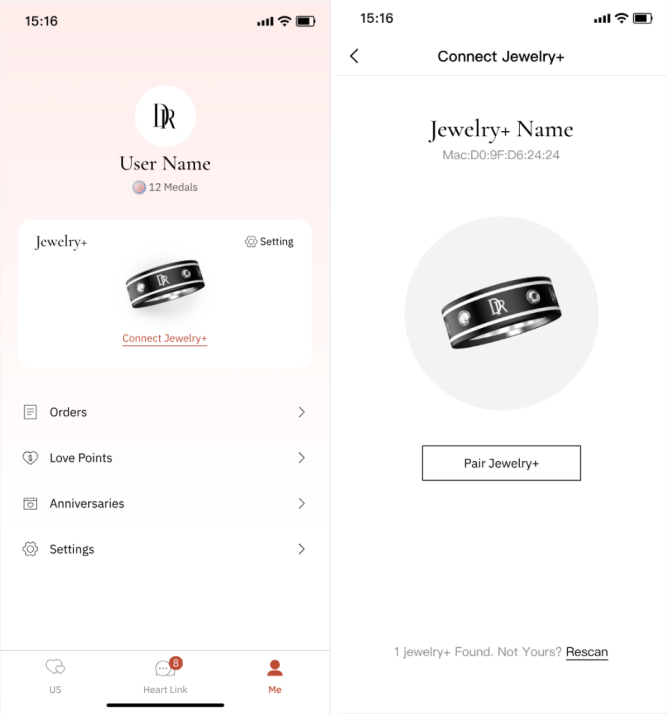Open the Settings row
Viewport: 669px width, 719px height.
tap(165, 549)
